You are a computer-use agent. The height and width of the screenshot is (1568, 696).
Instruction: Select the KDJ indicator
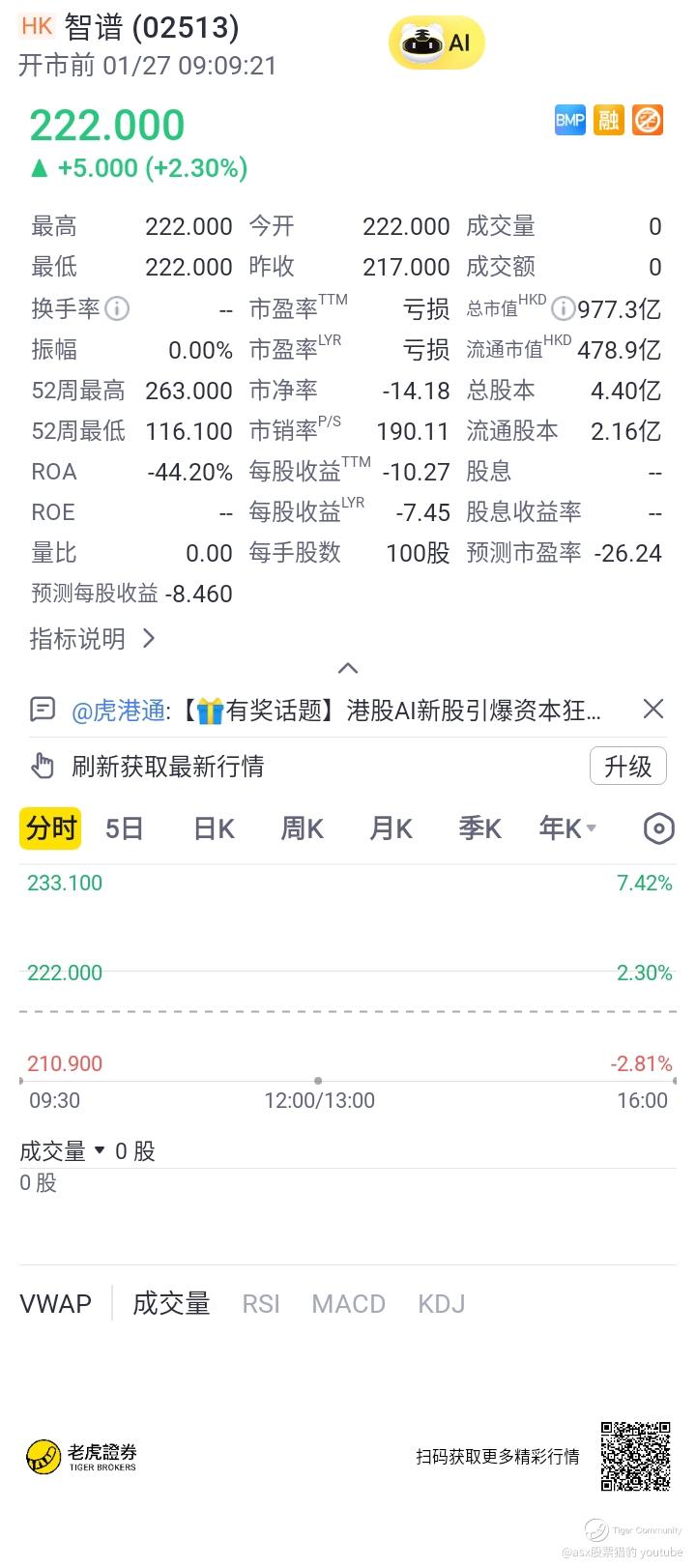(x=441, y=1303)
